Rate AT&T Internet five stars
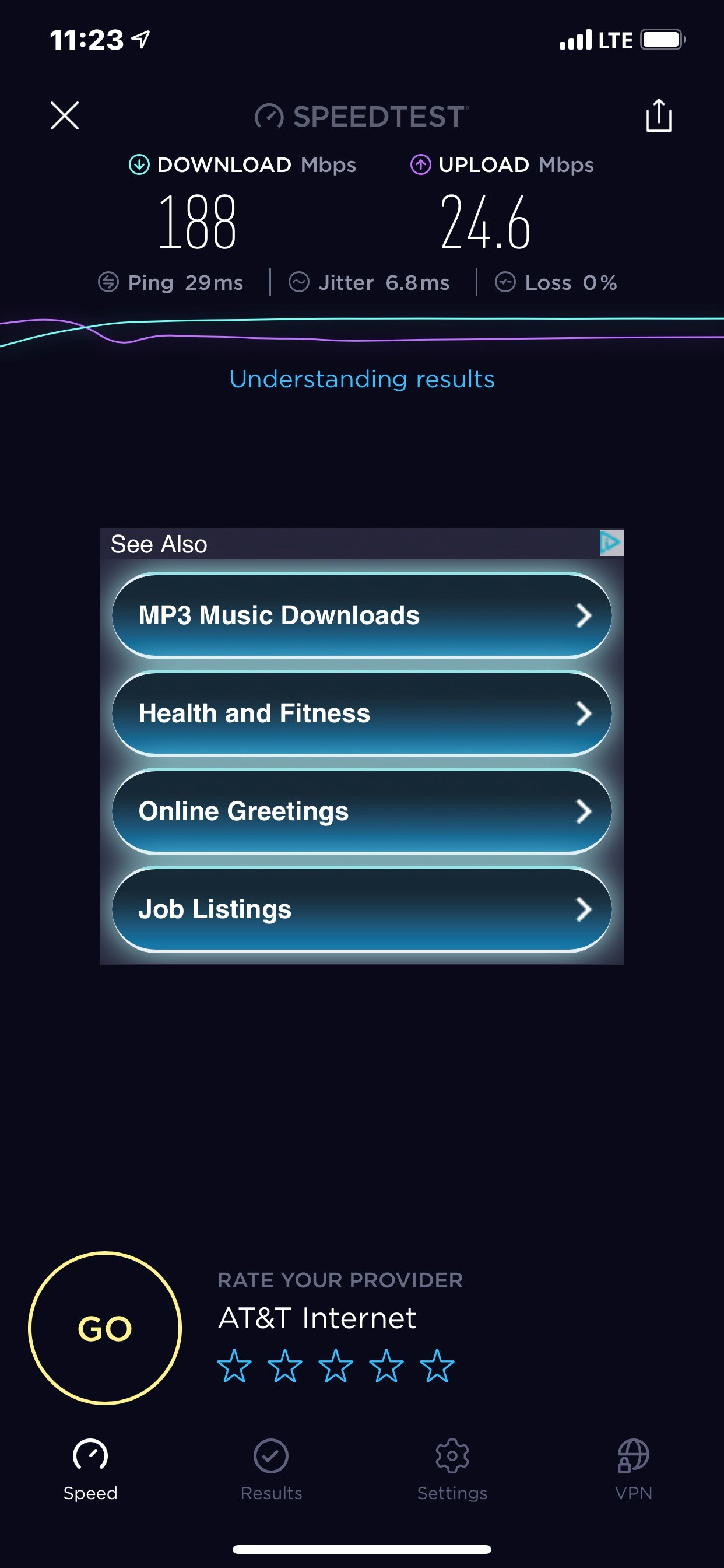Screen dimensions: 724x1568 click(x=437, y=1366)
